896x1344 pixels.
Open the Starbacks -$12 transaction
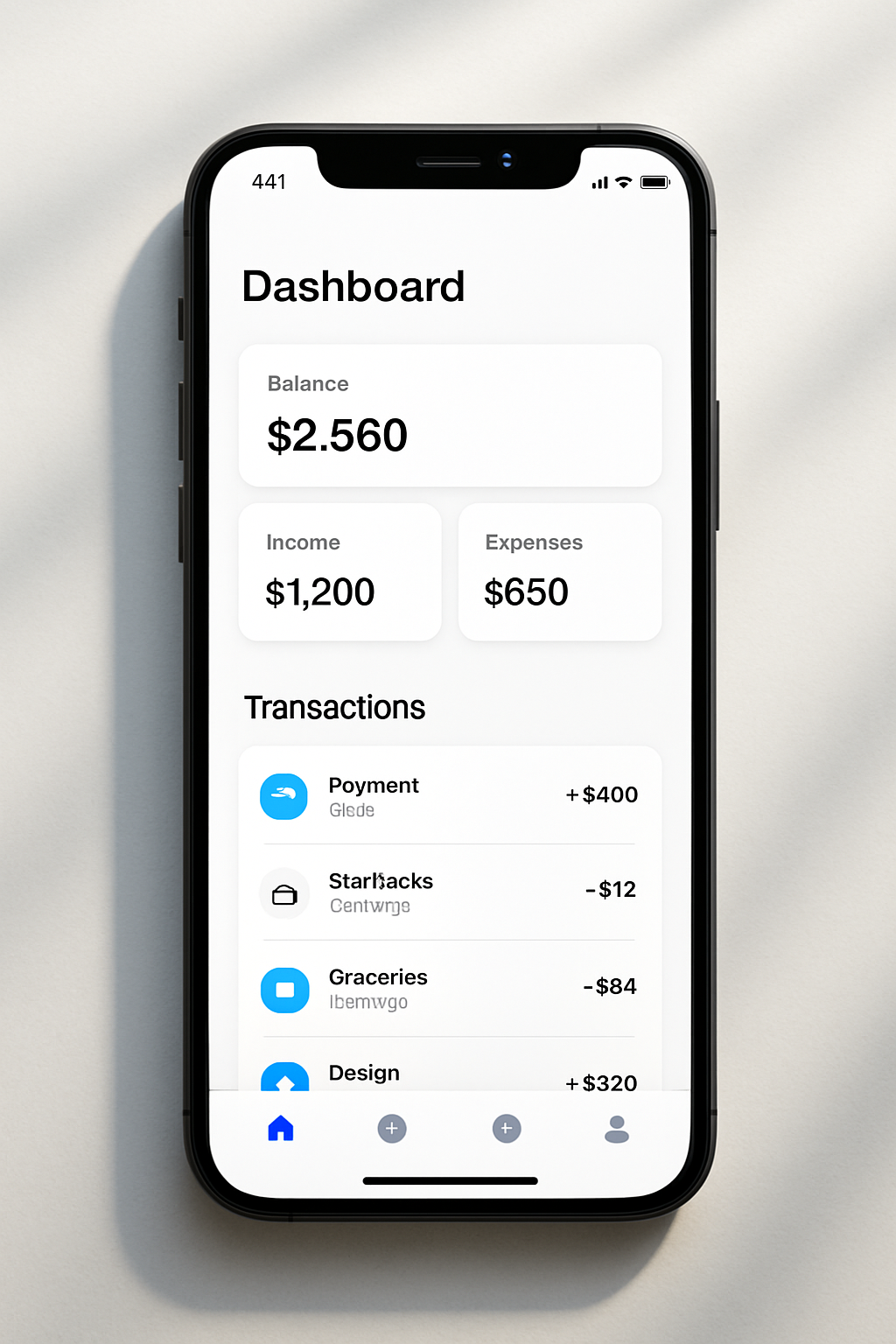449,892
